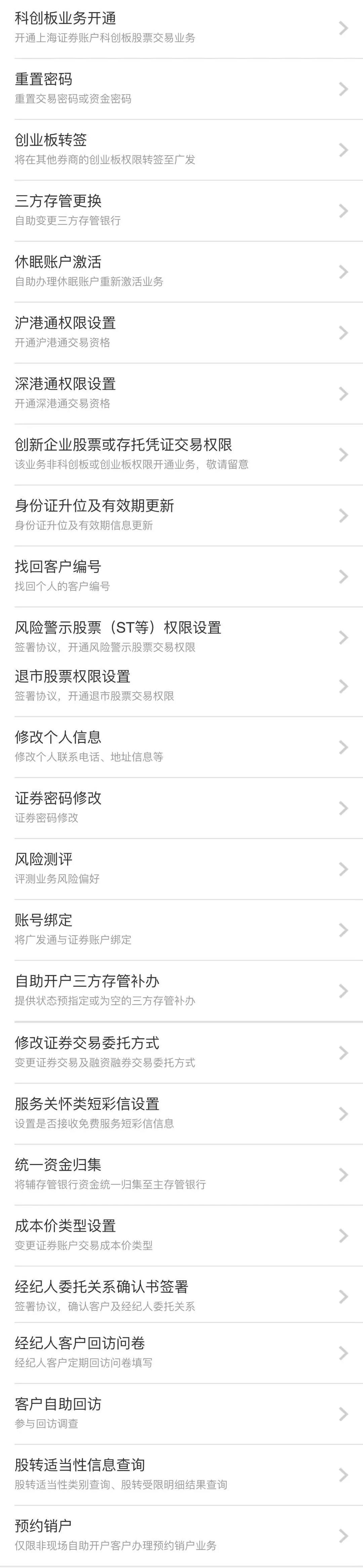Open 预约销户 entry
This screenshot has width=363, height=1568.
(x=182, y=1534)
